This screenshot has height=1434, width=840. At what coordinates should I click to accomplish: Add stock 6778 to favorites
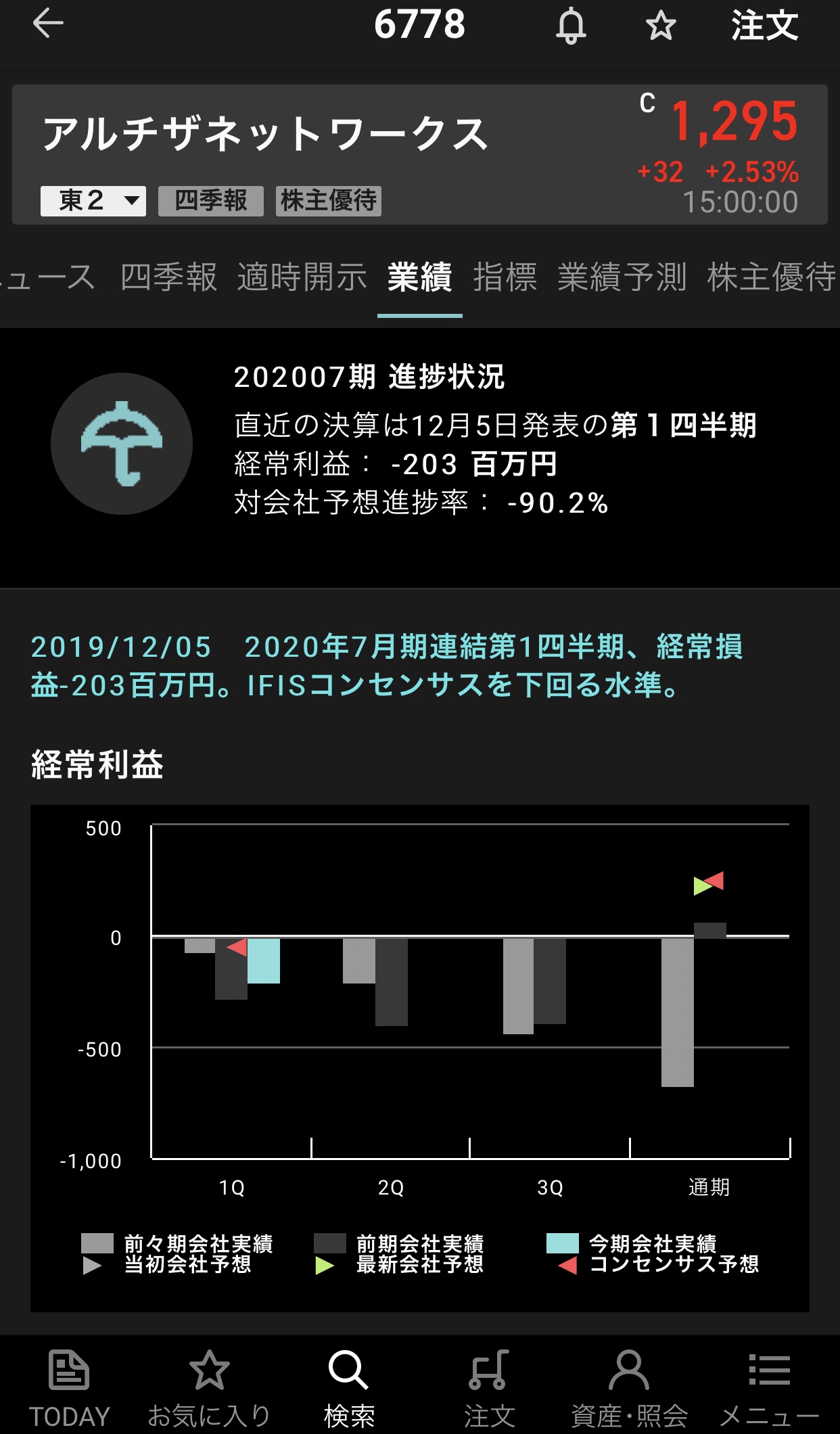pos(660,26)
